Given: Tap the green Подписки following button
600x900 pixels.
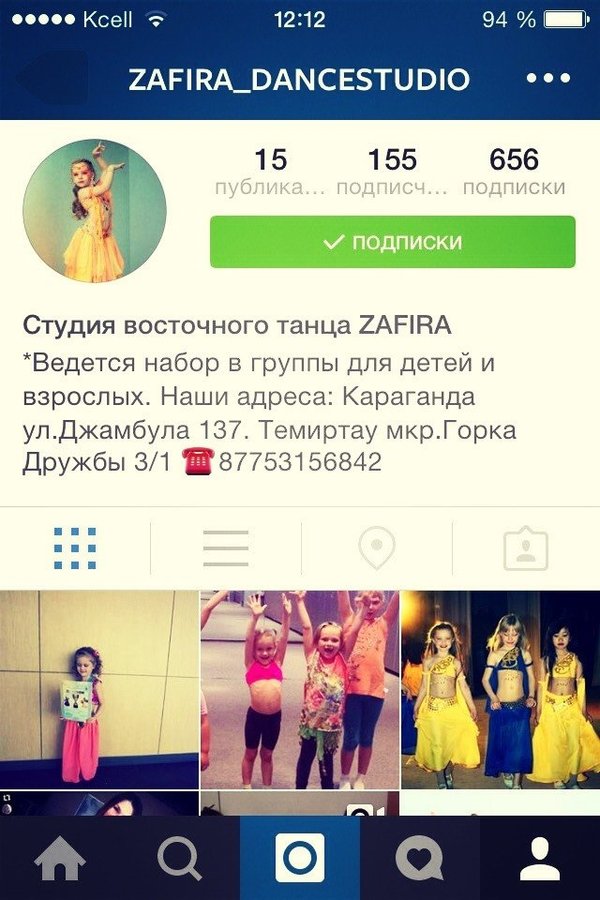Looking at the screenshot, I should 392,242.
